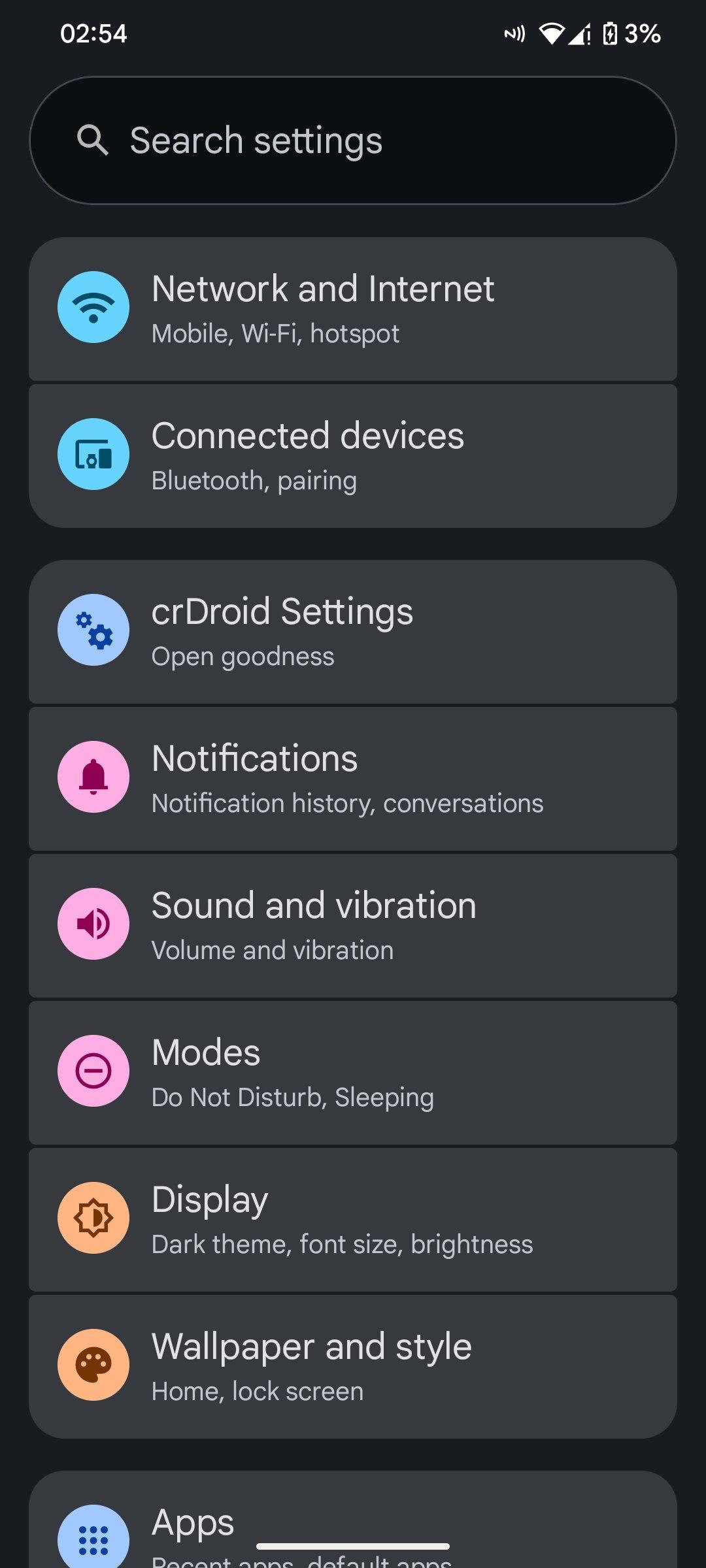Select Sound and vibration
The width and height of the screenshot is (706, 1568).
tap(353, 926)
